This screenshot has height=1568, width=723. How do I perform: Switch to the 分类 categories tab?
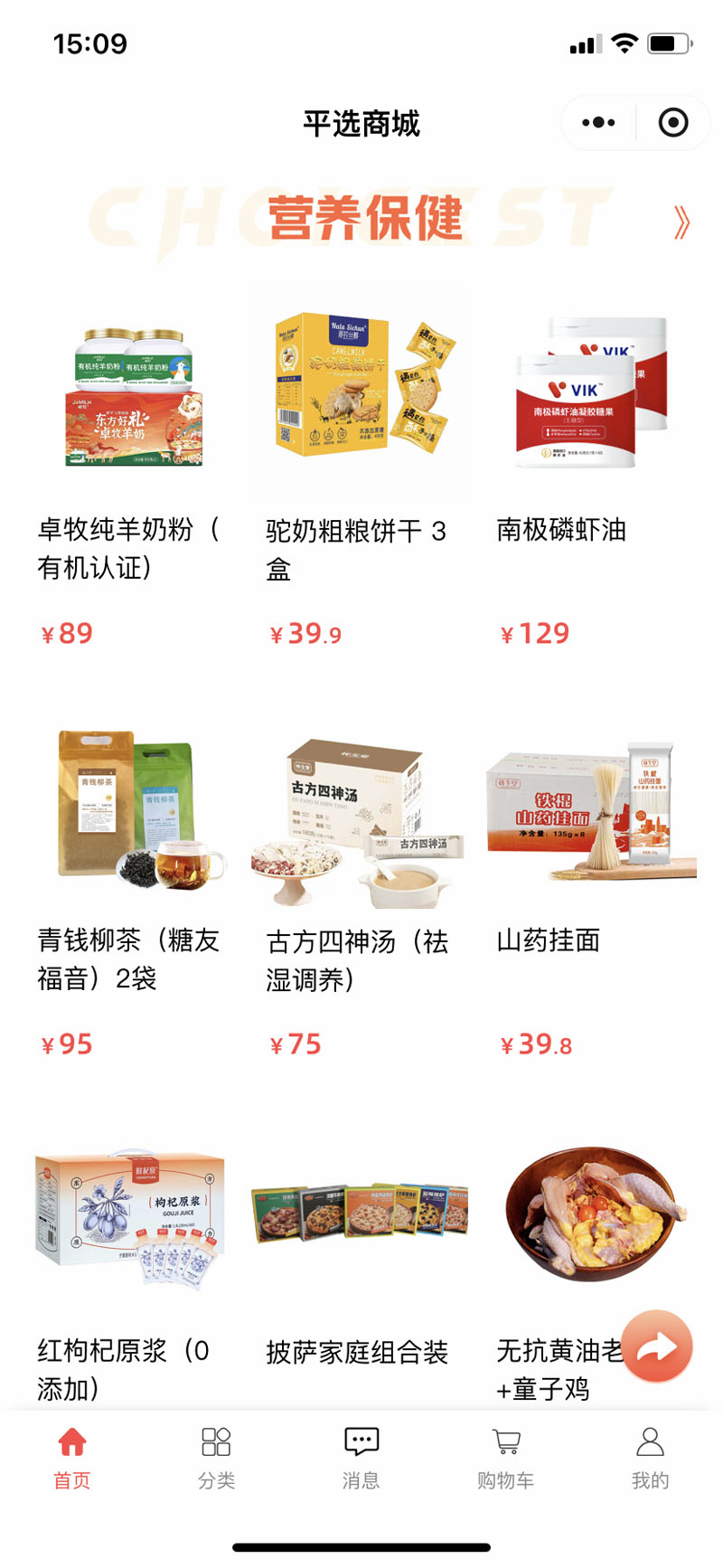click(x=216, y=1458)
